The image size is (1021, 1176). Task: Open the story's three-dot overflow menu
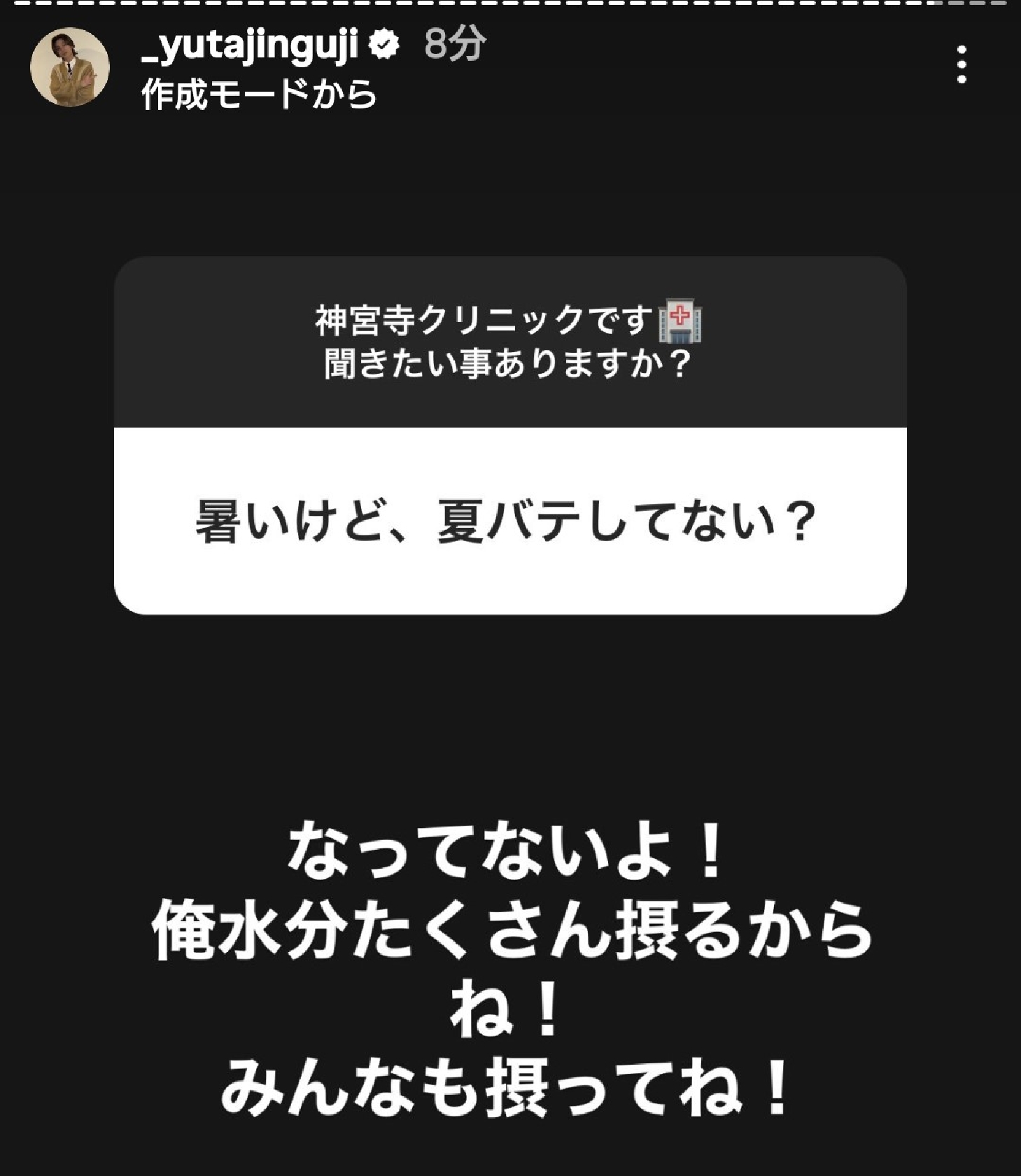962,65
